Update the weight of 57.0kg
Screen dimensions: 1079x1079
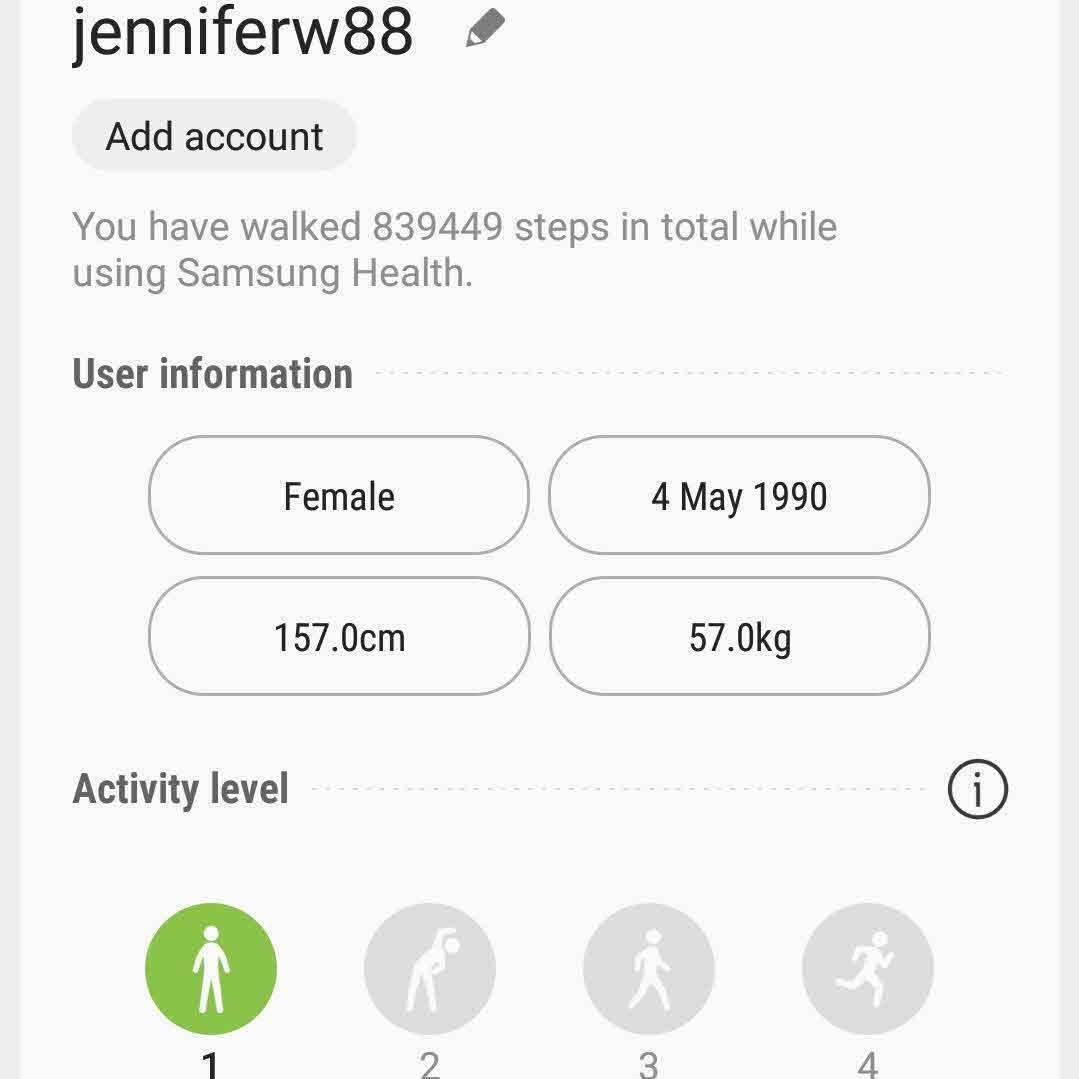[739, 637]
